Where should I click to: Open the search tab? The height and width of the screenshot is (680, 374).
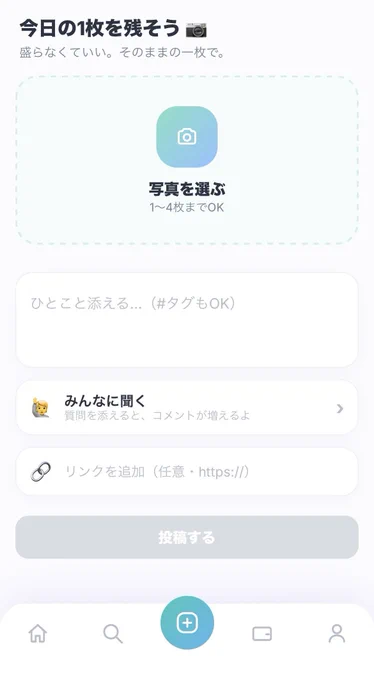pos(113,634)
